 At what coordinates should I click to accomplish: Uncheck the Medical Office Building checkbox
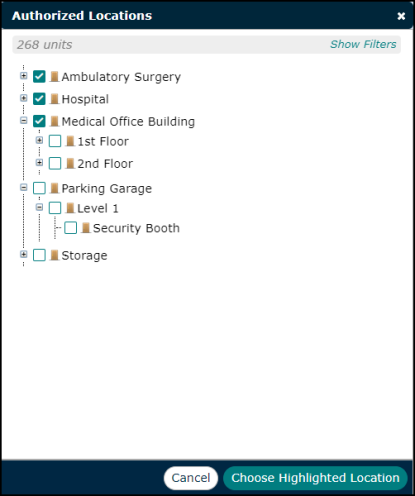point(39,121)
